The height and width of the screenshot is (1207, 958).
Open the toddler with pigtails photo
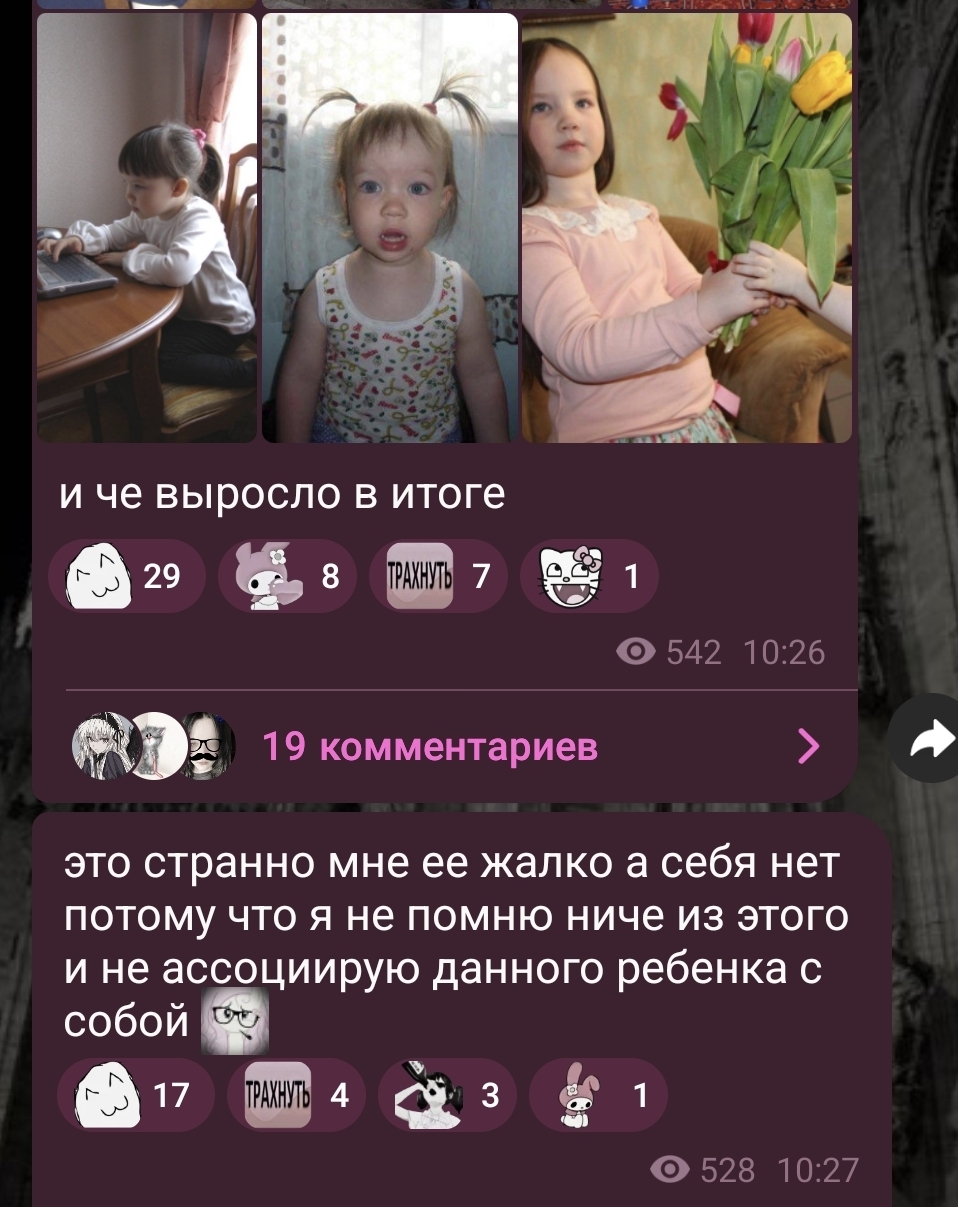390,227
